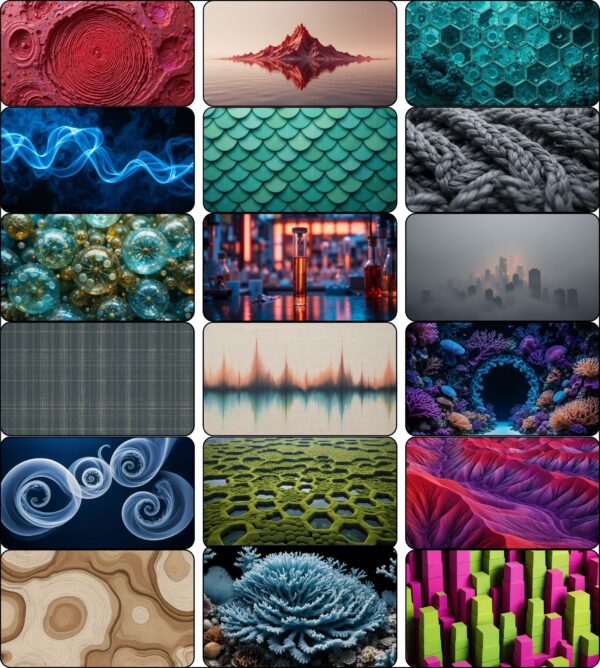The width and height of the screenshot is (600, 668).
Task: Choose the blue smoke waves wallpaper
Action: 98,160
